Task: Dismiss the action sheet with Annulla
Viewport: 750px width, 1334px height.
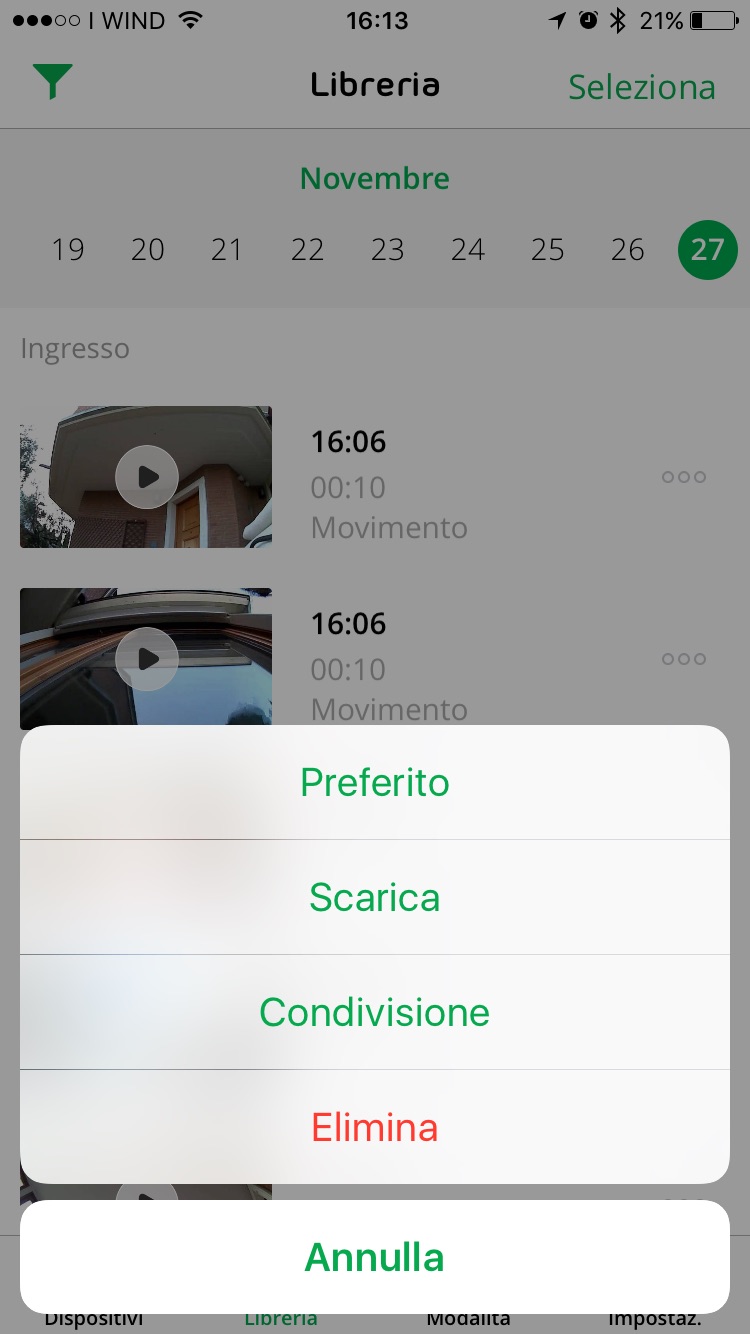Action: coord(375,1257)
